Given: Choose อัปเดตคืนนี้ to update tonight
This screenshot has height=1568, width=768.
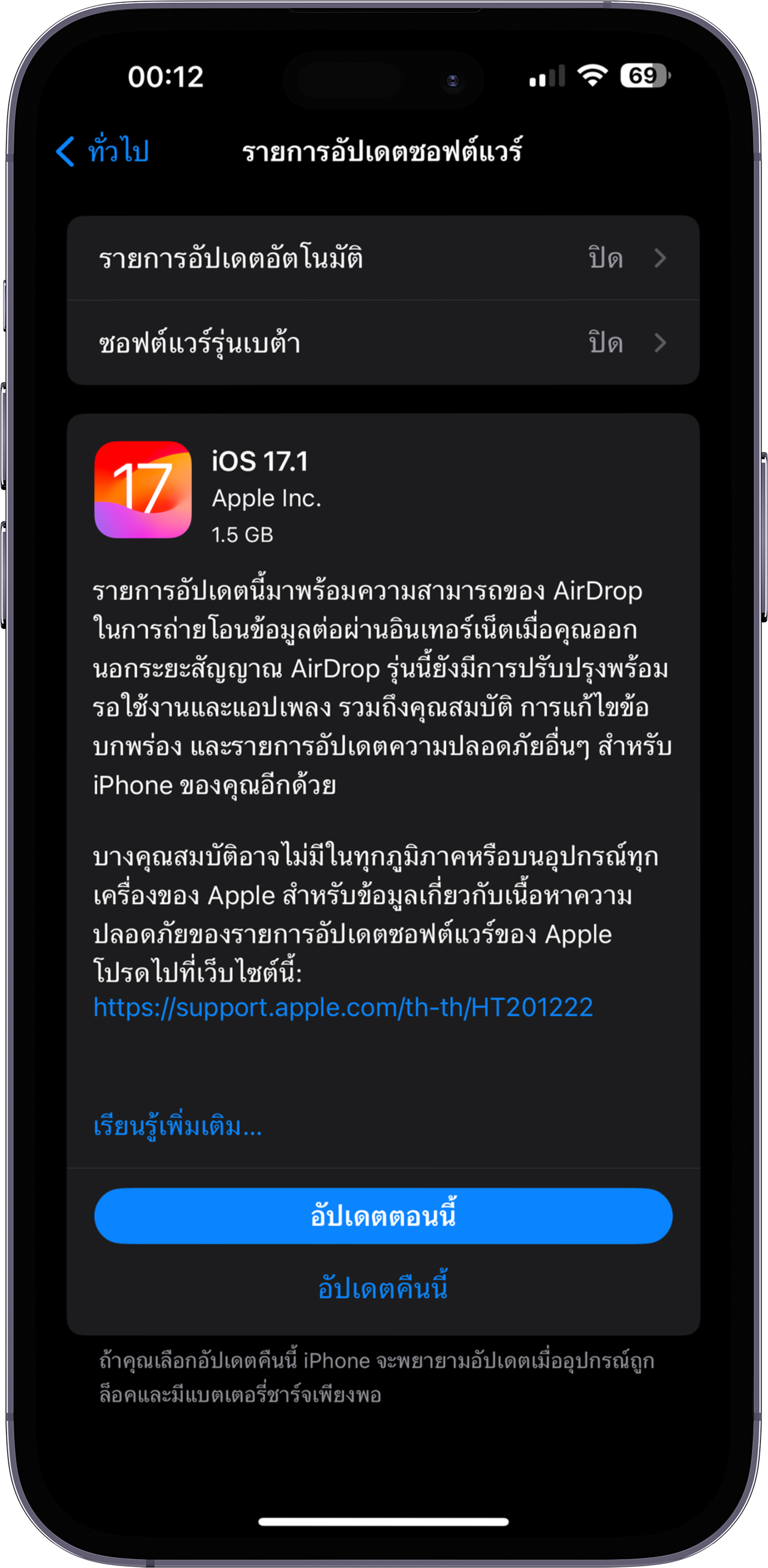Looking at the screenshot, I should (383, 1287).
